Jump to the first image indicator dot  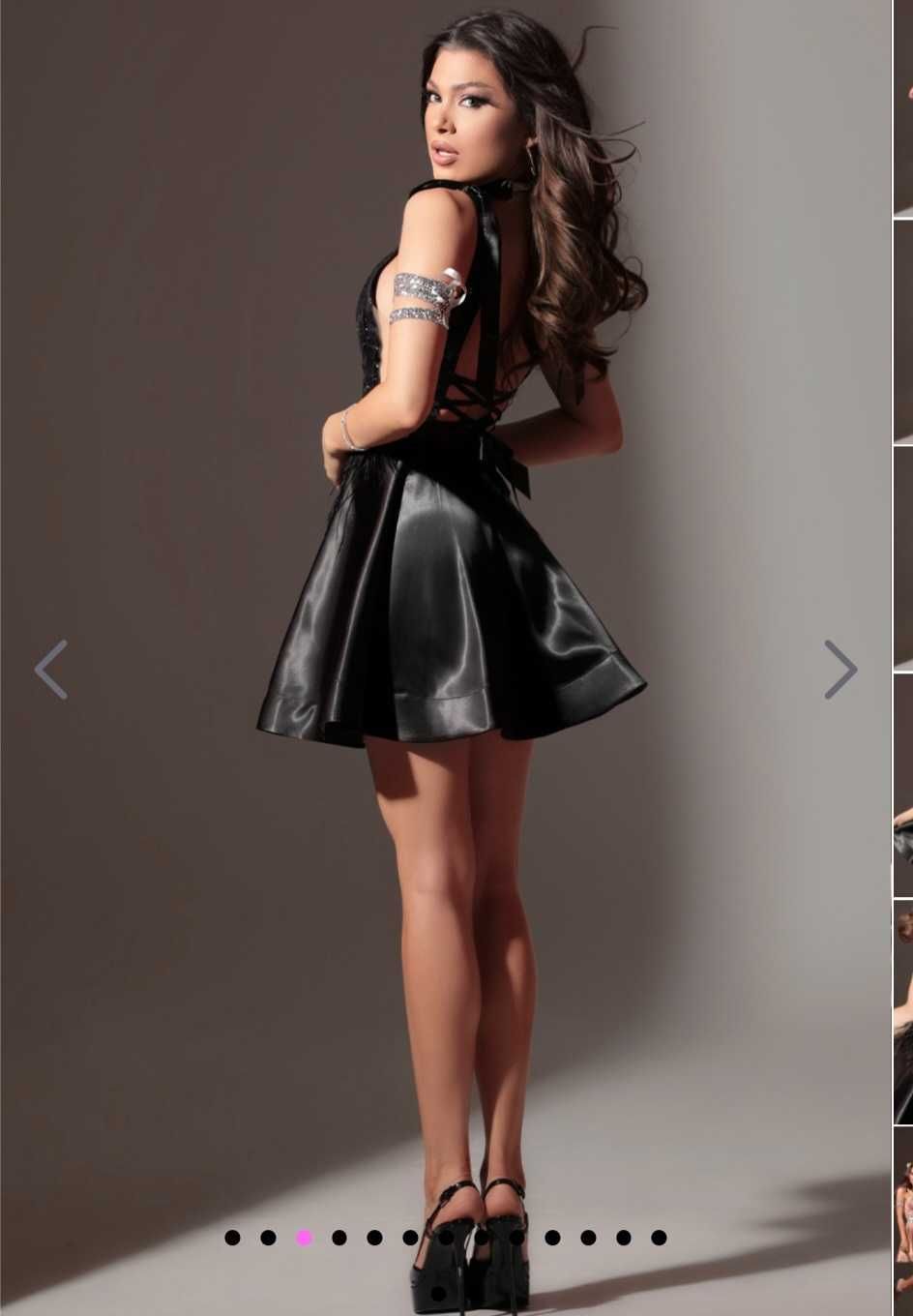232,1238
